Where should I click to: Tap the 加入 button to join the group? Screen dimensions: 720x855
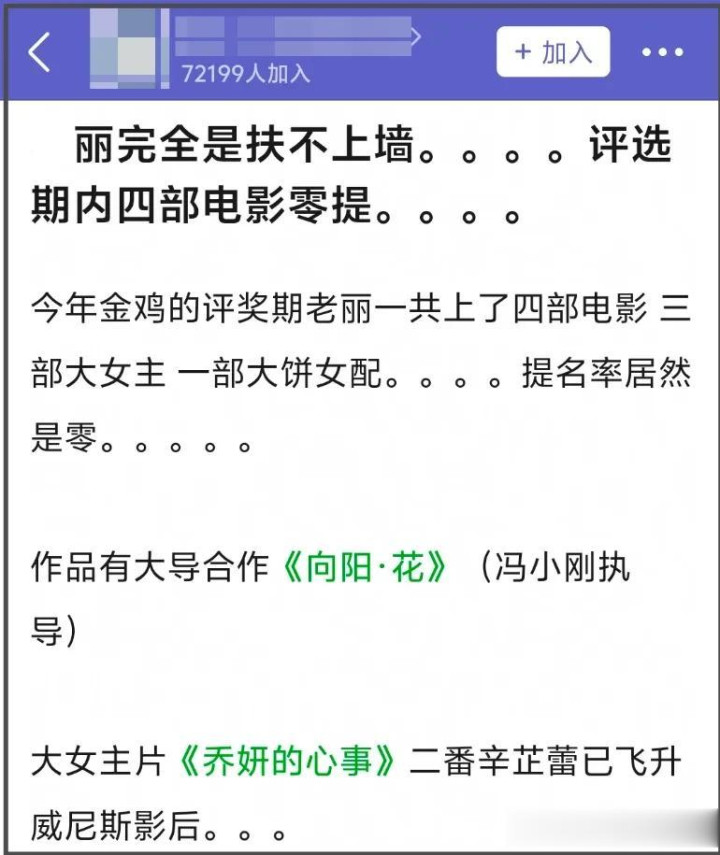(x=553, y=52)
